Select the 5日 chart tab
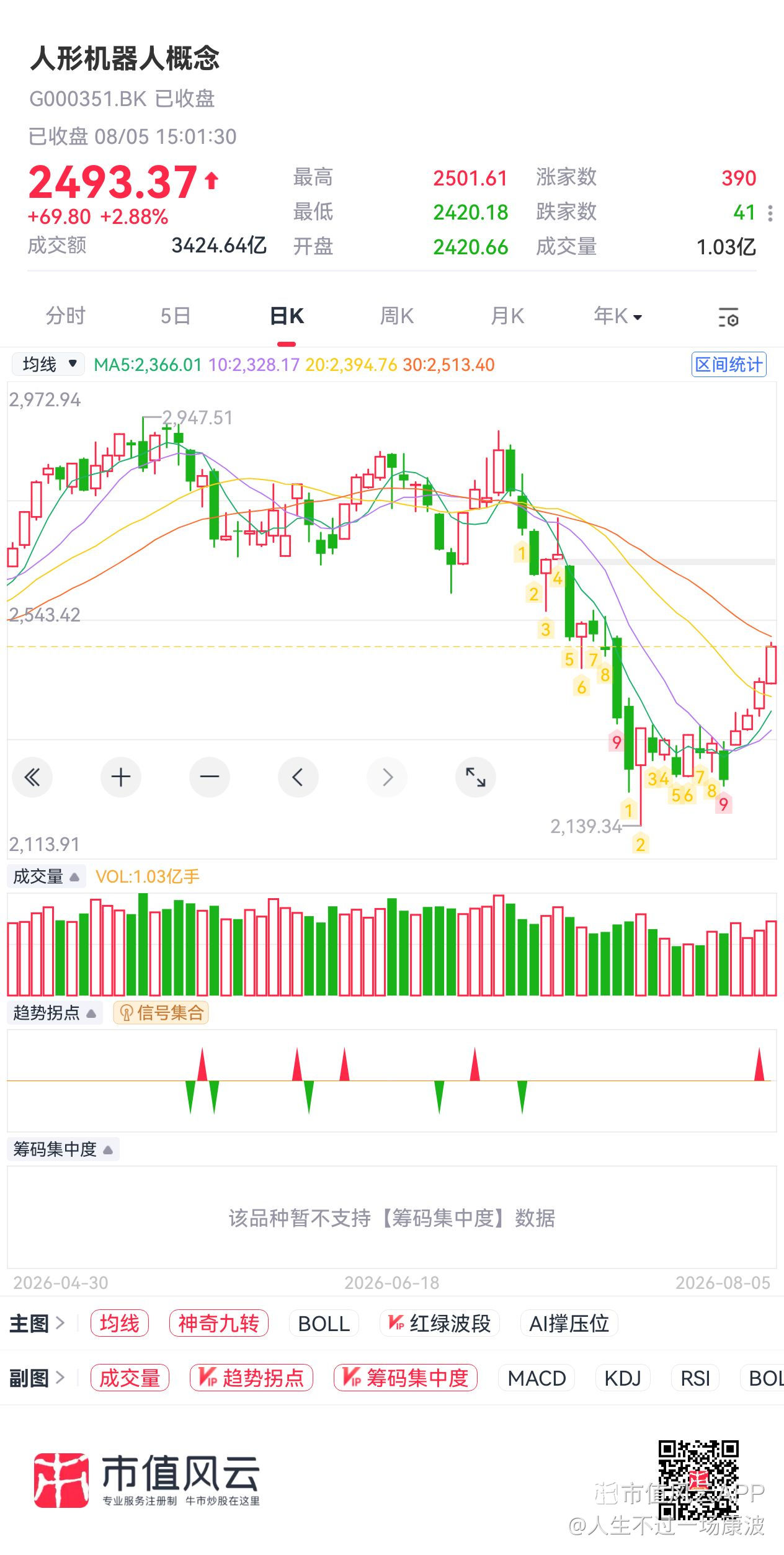Image resolution: width=784 pixels, height=1555 pixels. tap(175, 316)
